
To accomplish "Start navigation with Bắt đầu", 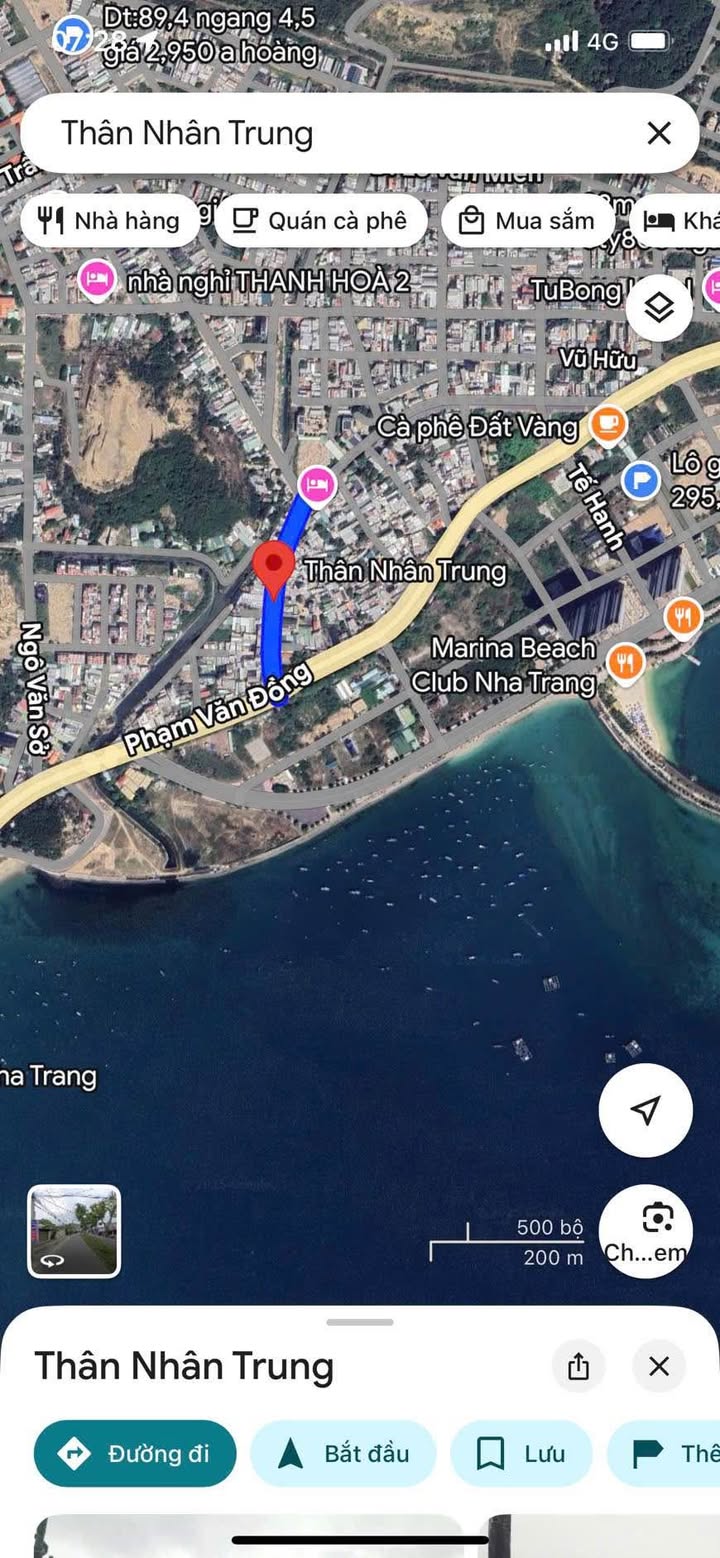I will 343,1453.
